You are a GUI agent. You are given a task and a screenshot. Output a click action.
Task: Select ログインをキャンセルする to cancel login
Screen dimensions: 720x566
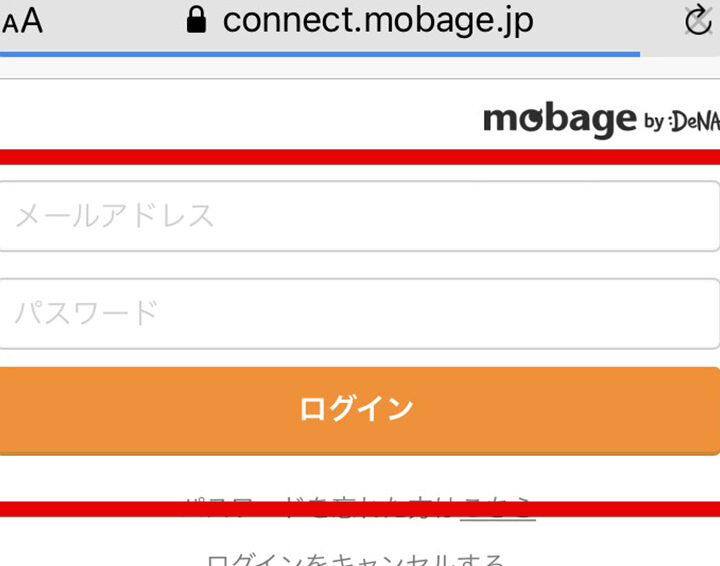(x=355, y=558)
